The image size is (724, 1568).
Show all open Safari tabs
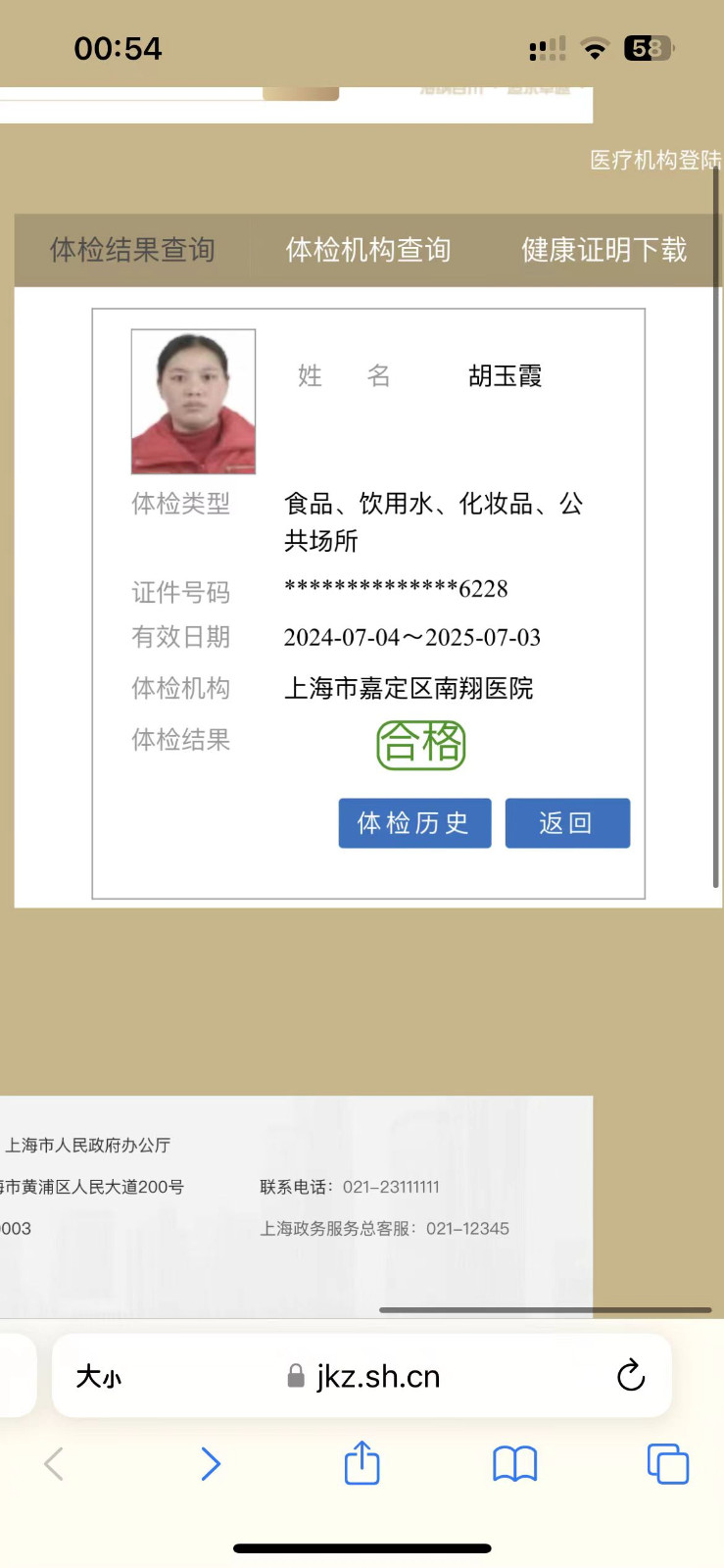(x=667, y=1464)
